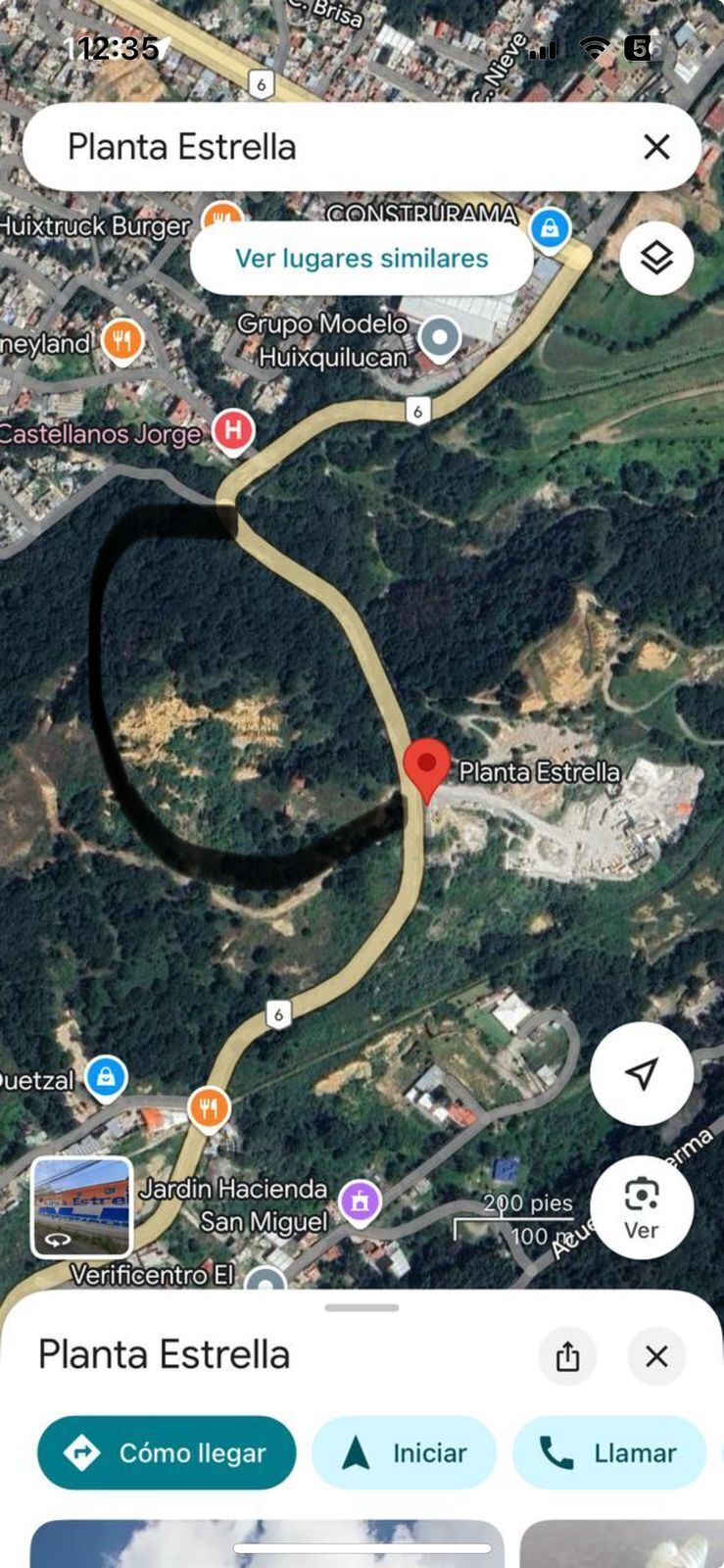Select the Grupo Modelo Huixquilucan map pin
Screen dimensions: 724x1568
pos(440,337)
